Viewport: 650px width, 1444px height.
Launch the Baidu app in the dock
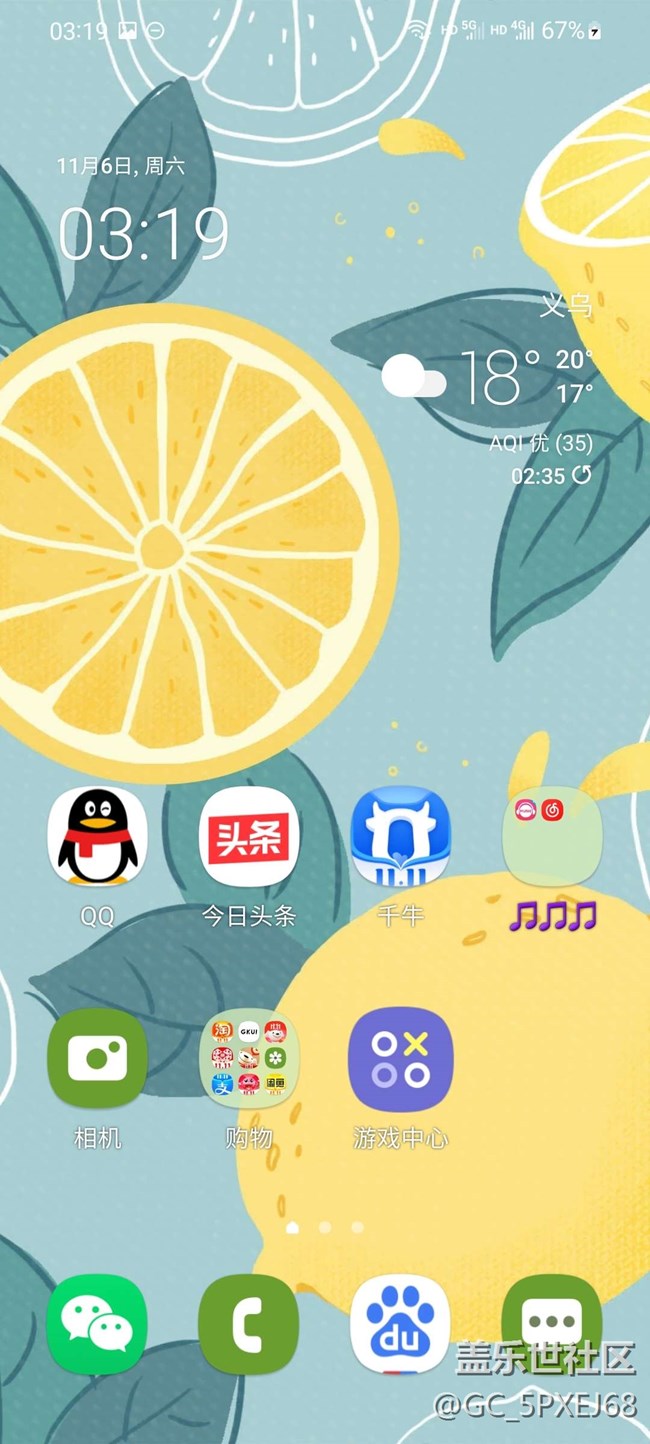click(x=400, y=1324)
